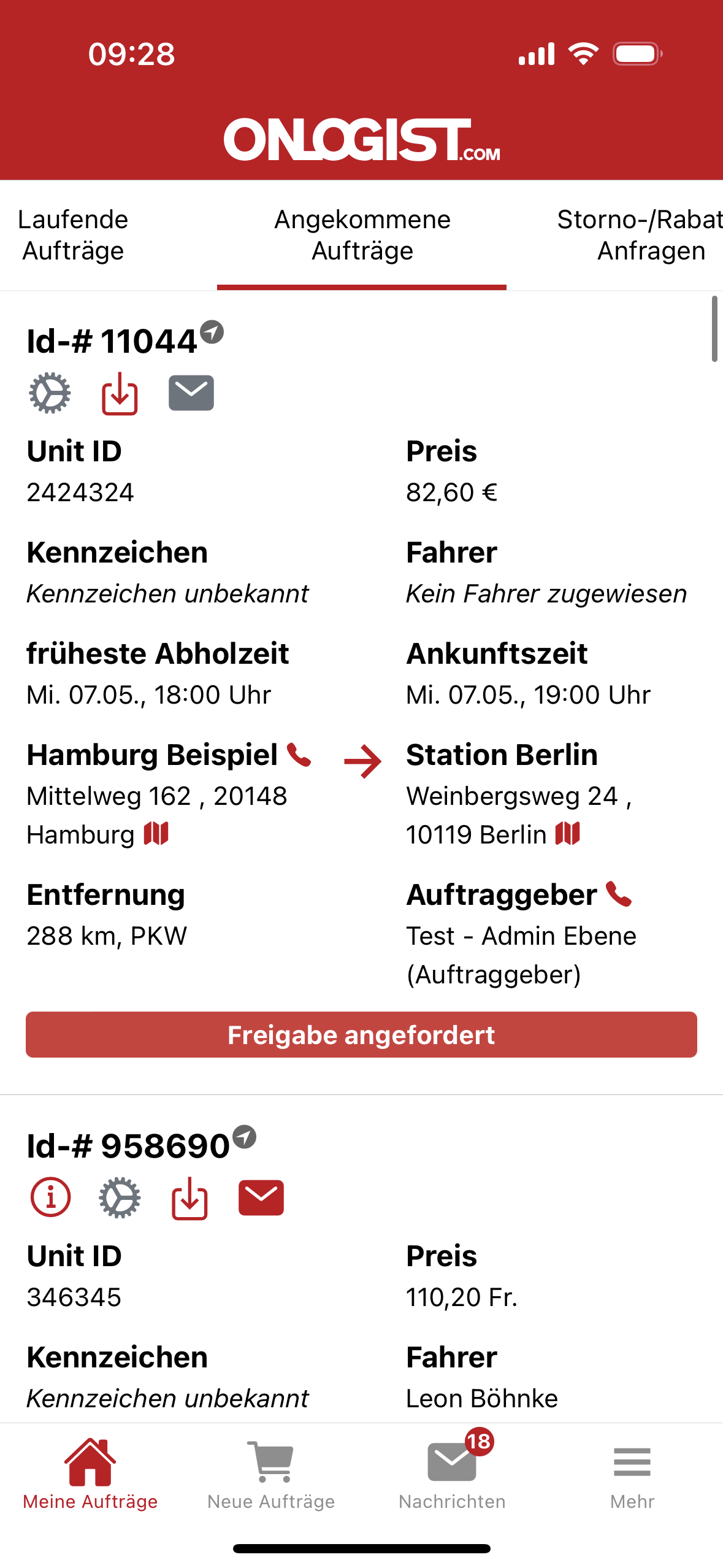The height and width of the screenshot is (1568, 723).
Task: Open the settings gear for order 11044
Action: click(50, 393)
